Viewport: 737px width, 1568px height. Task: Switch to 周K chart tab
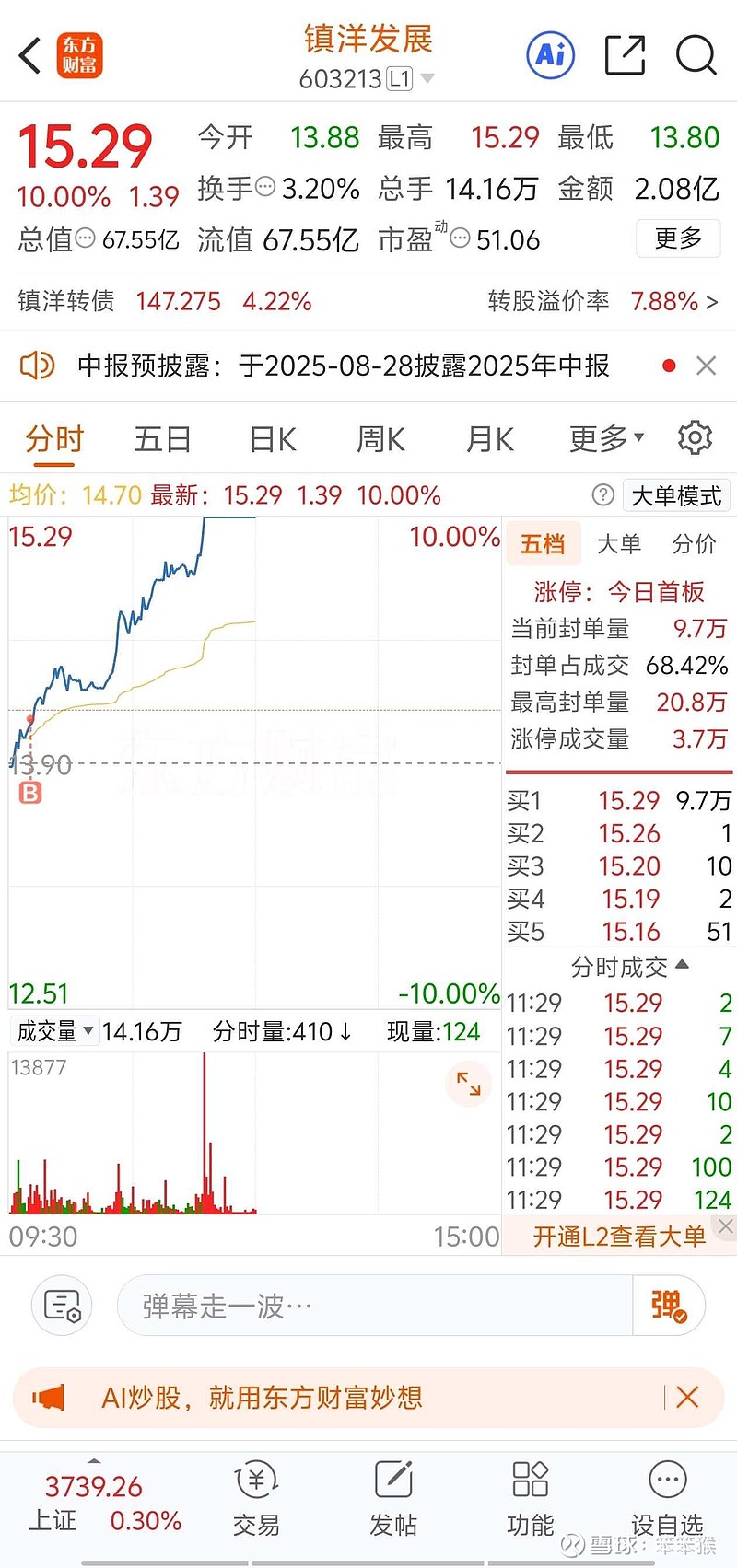[380, 439]
